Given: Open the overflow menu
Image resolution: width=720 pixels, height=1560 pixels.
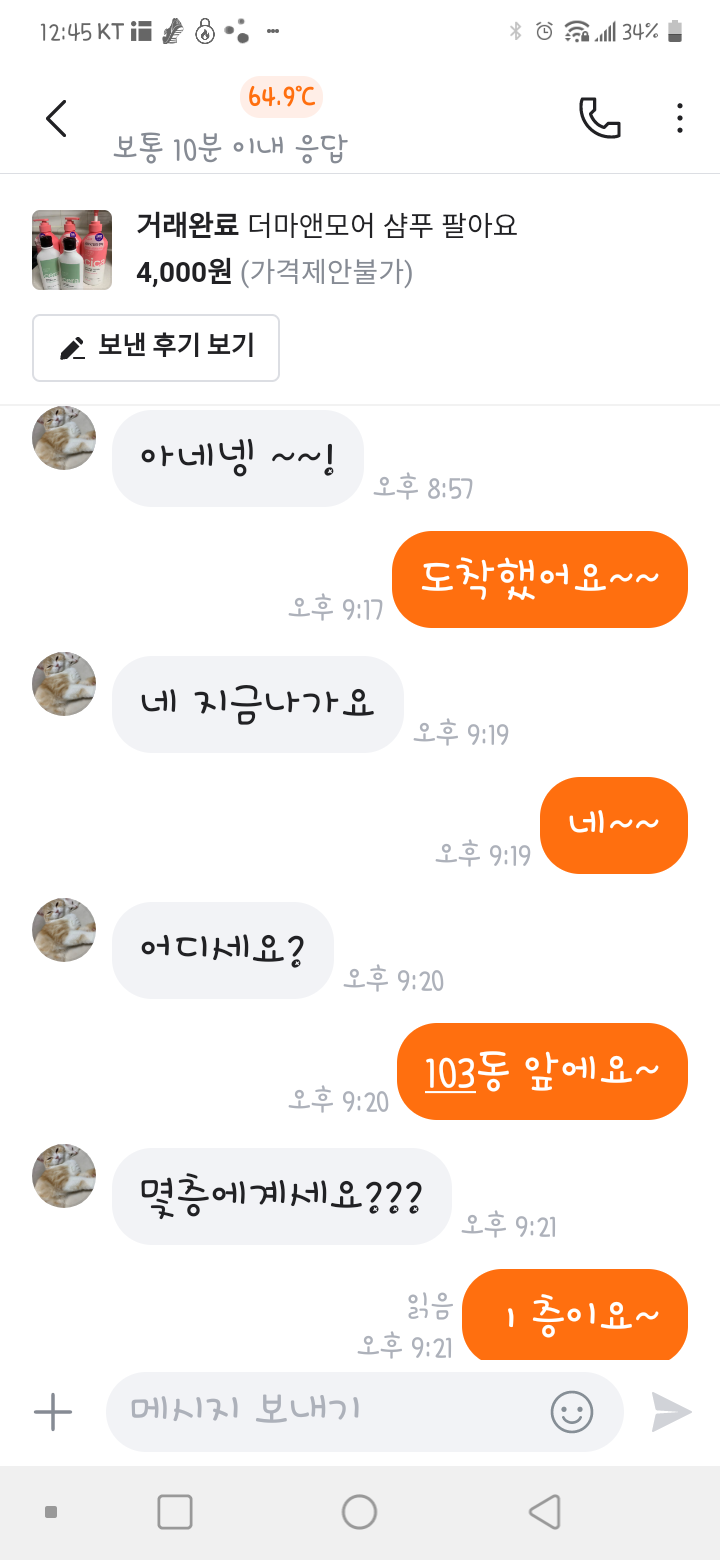Looking at the screenshot, I should (679, 119).
